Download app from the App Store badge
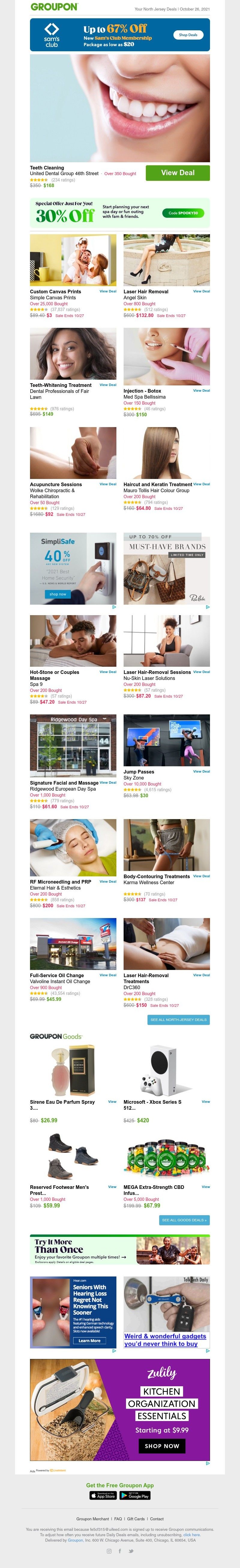Image resolution: width=240 pixels, height=1568 pixels. tap(103, 1495)
